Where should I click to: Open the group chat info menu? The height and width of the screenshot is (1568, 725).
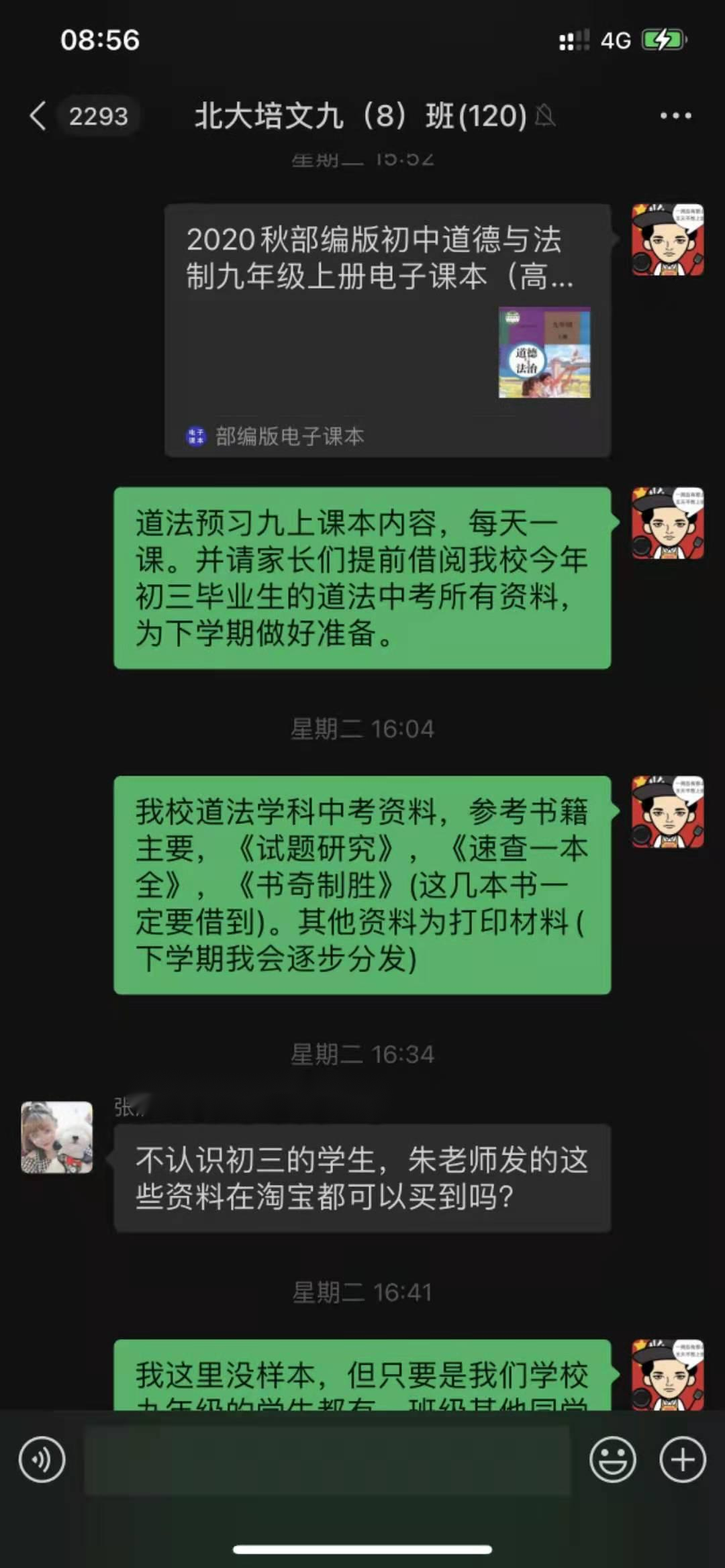[675, 115]
